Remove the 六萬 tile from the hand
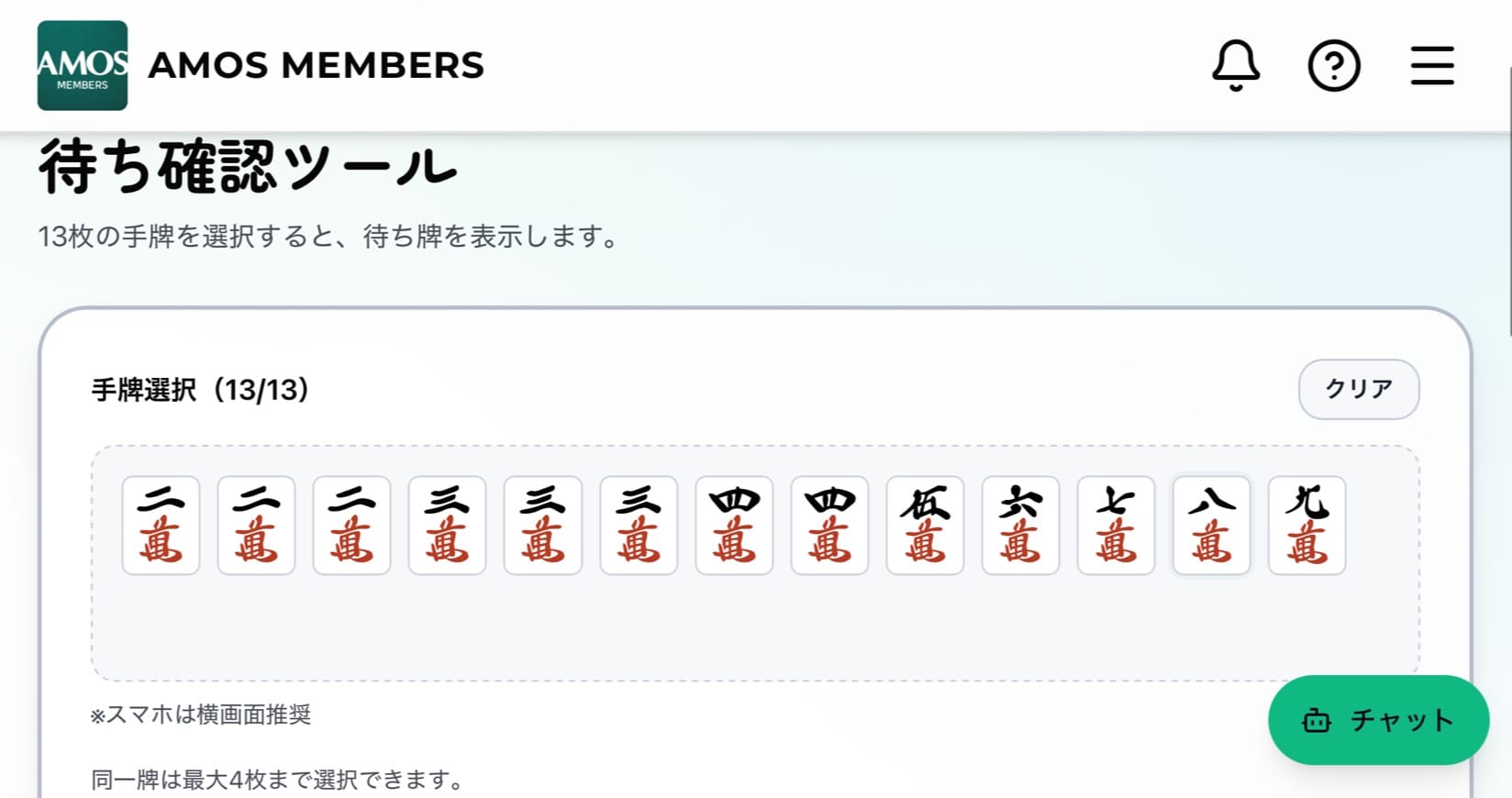The height and width of the screenshot is (798, 1512). [x=1020, y=526]
